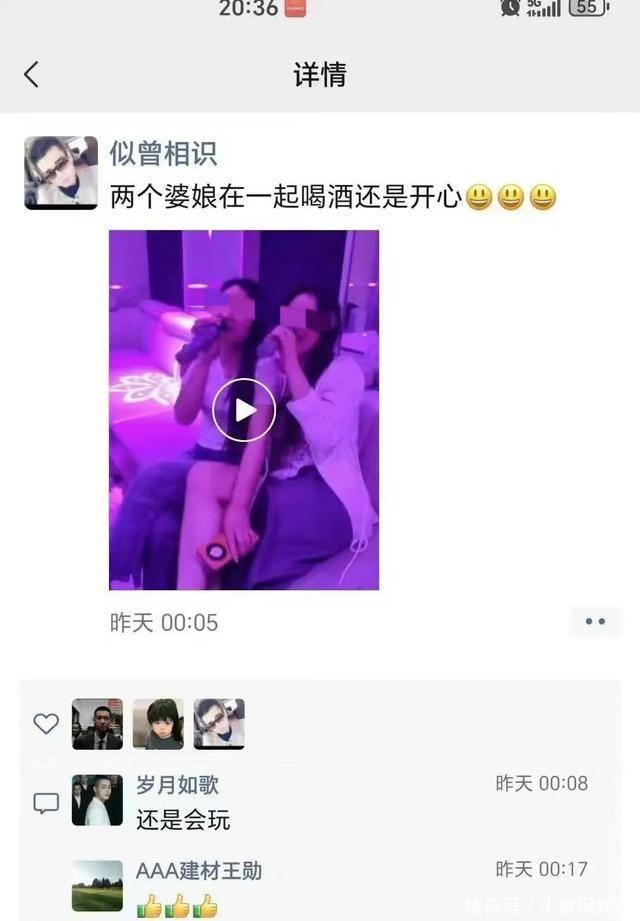Open AAA建材王勋's avatar

point(97,885)
